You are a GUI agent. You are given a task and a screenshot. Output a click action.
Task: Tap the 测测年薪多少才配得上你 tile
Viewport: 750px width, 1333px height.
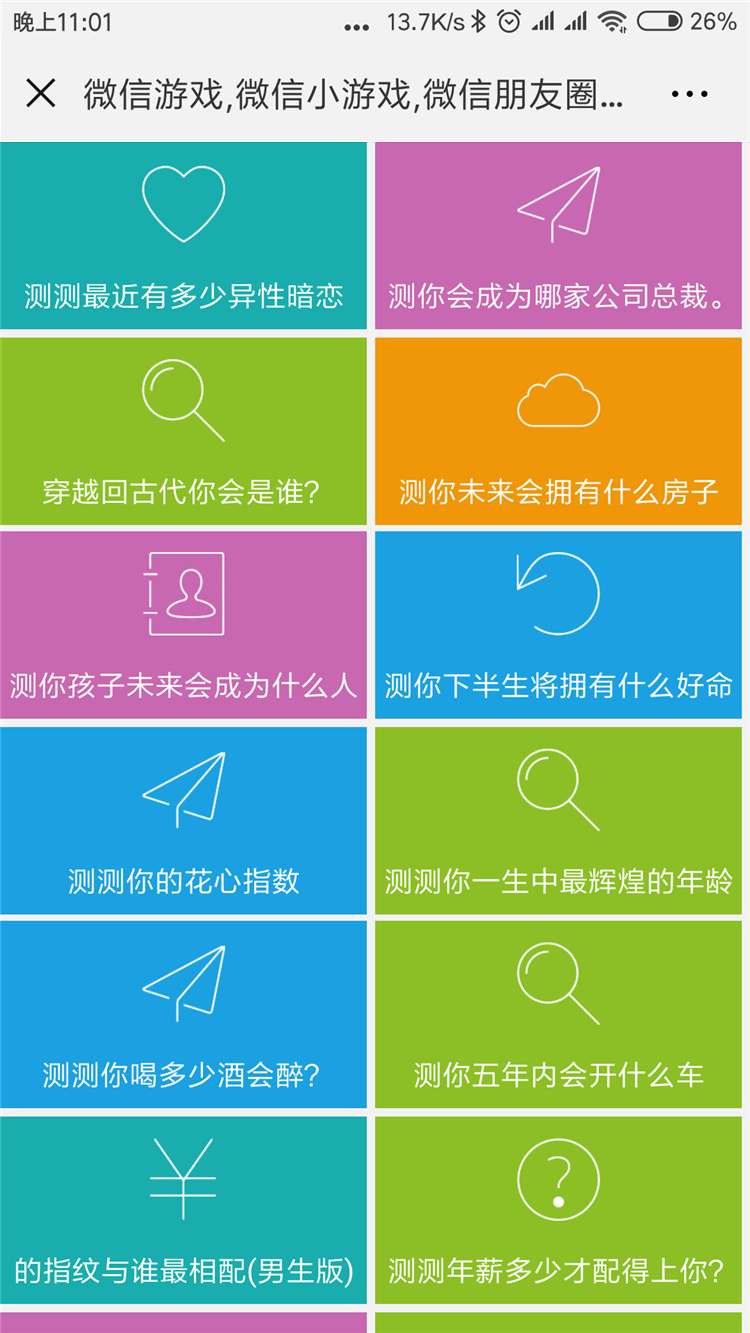click(558, 1210)
